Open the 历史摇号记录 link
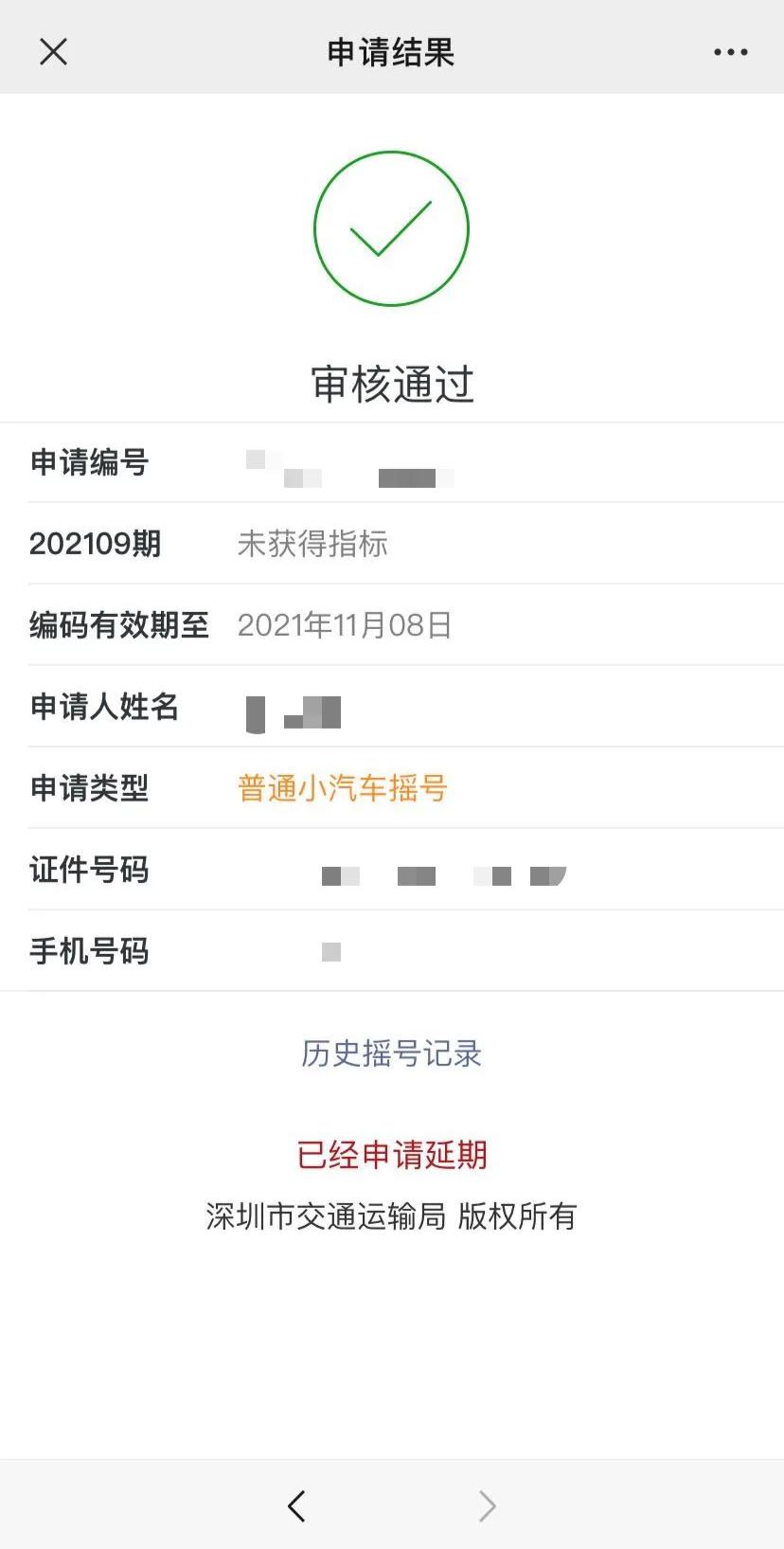 (391, 1053)
